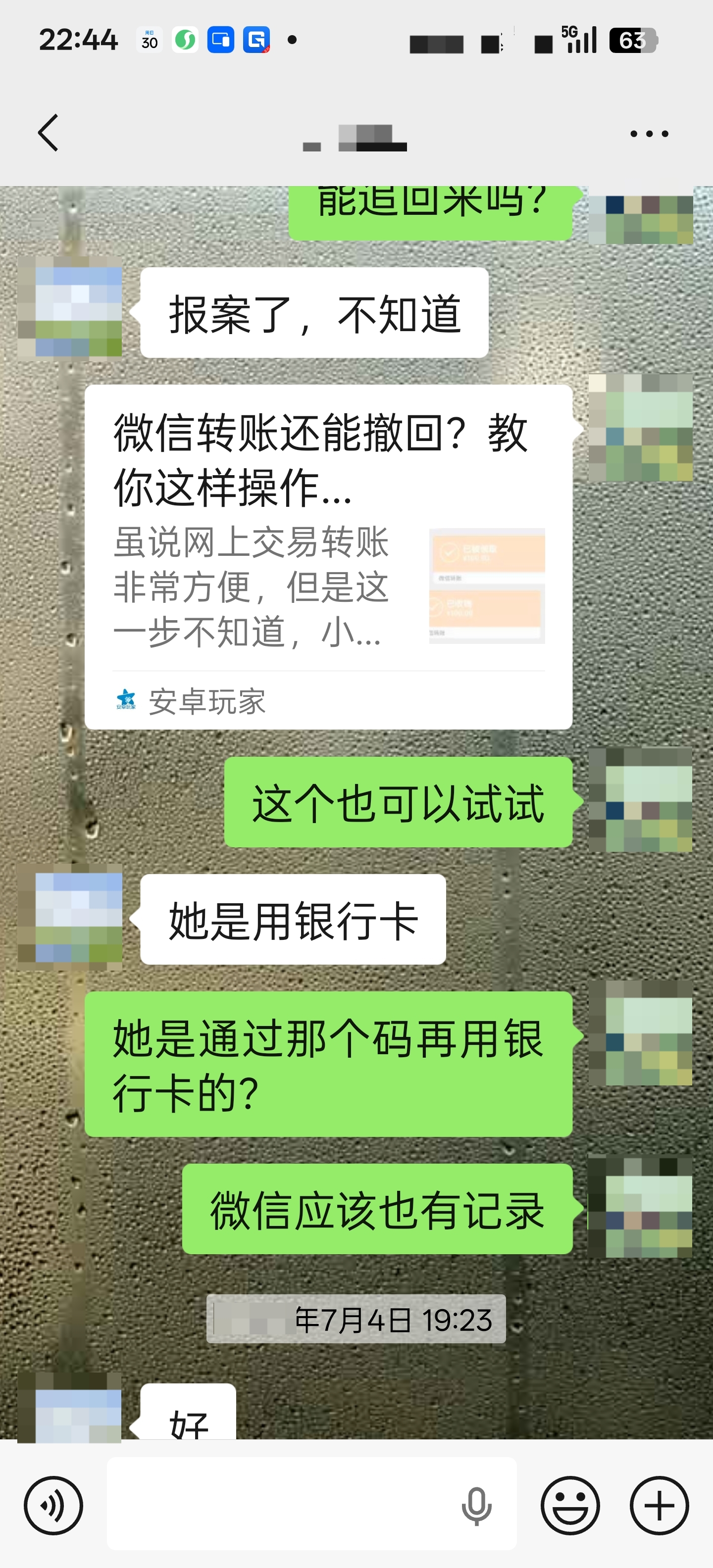Switch to voice message input mode

coord(53,1505)
